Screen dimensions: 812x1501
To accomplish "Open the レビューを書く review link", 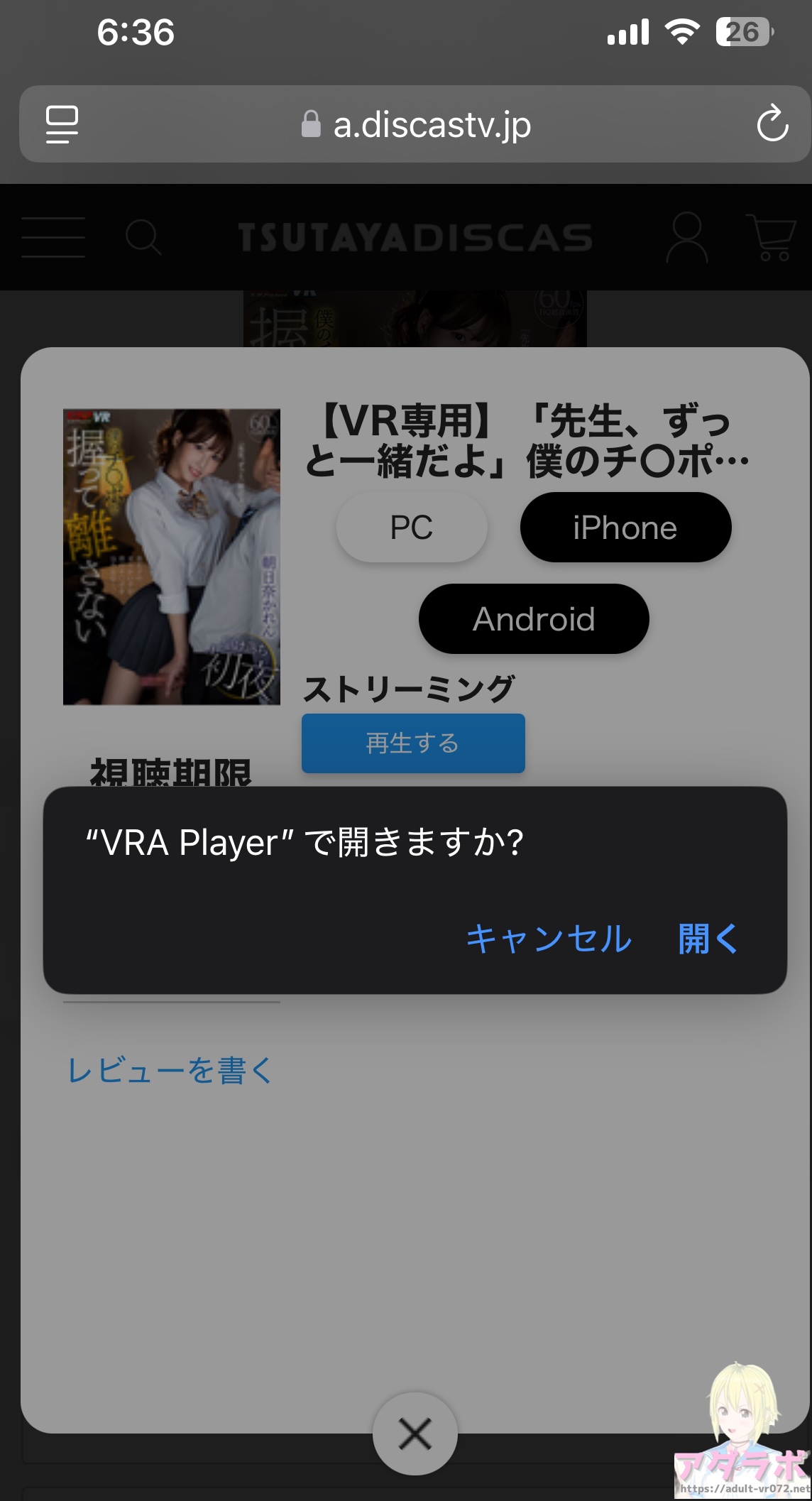I will tap(170, 1070).
